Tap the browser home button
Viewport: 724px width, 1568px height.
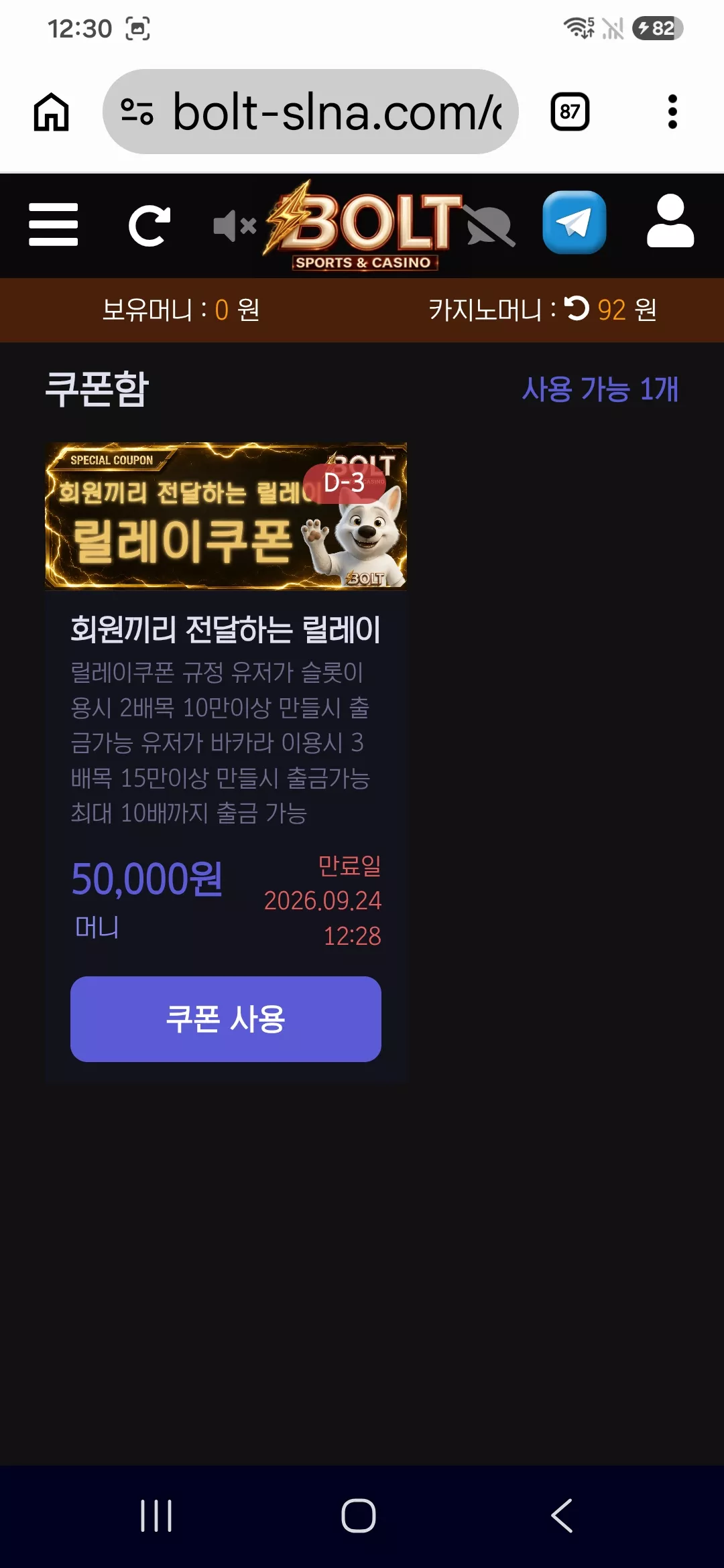(52, 111)
